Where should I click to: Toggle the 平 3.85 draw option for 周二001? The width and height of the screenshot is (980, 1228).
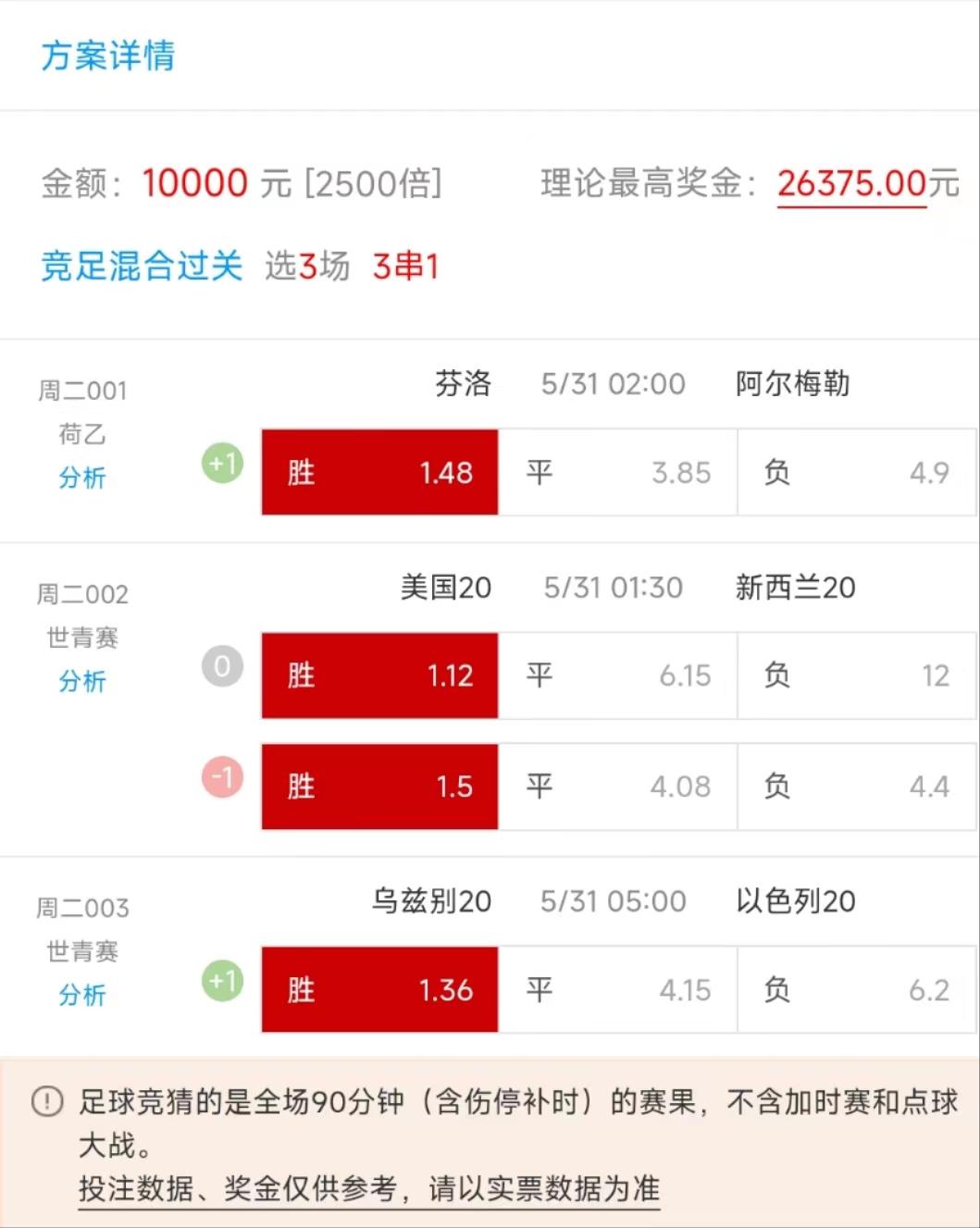coord(617,473)
